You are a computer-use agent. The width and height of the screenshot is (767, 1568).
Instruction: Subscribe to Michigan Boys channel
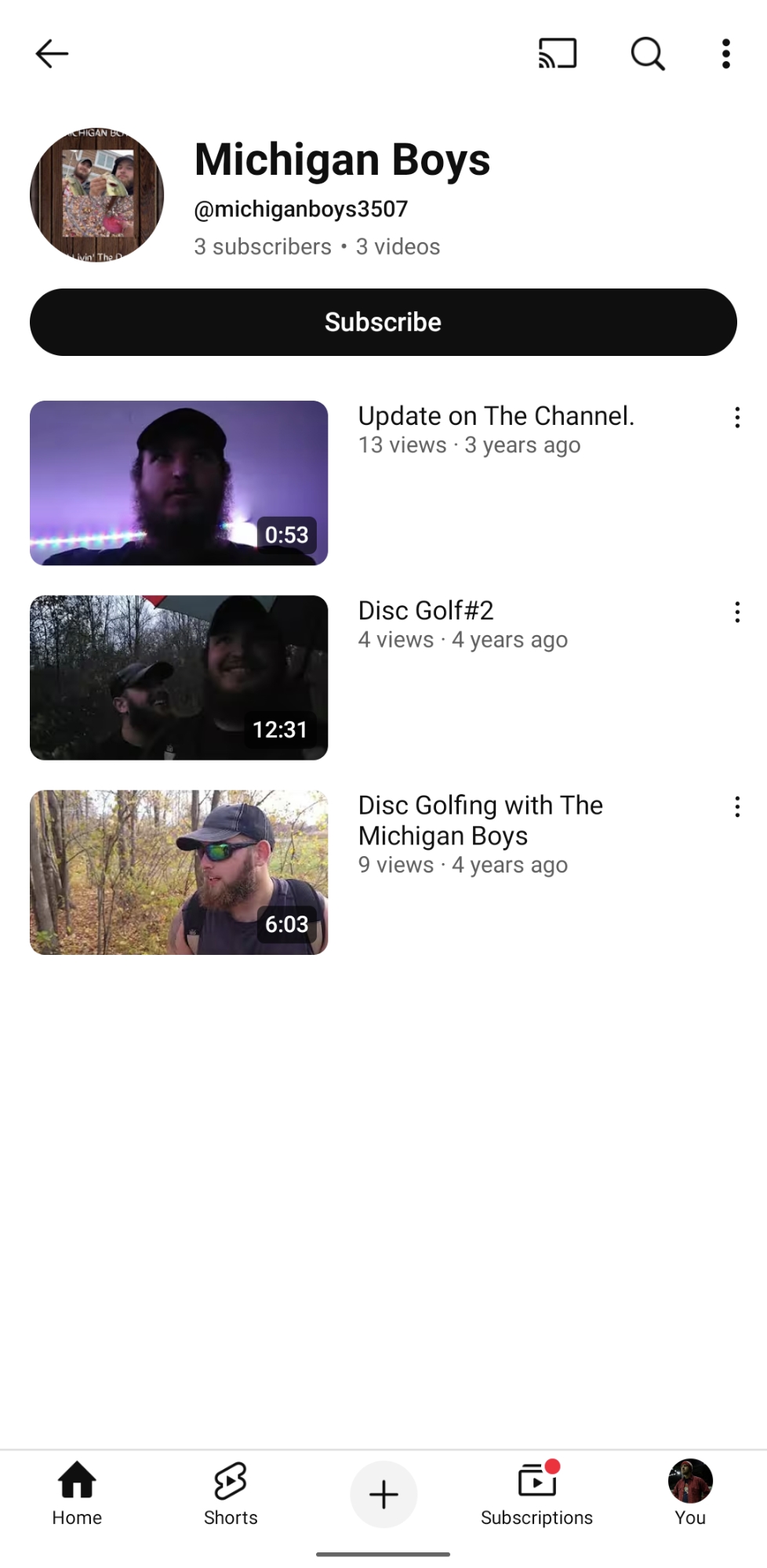383,322
